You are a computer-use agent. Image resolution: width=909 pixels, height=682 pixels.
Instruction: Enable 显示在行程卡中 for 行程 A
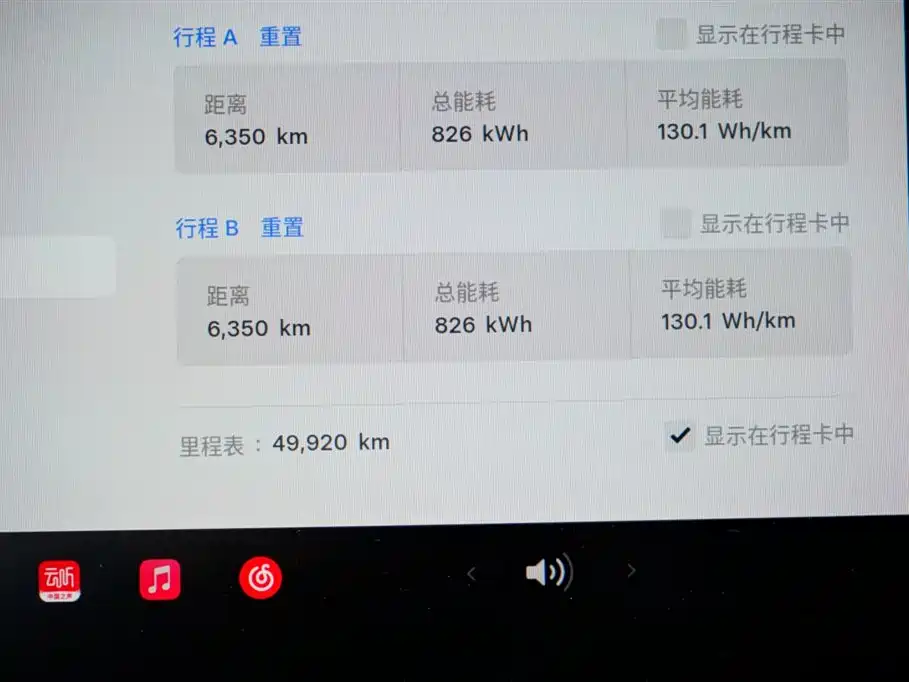[671, 34]
